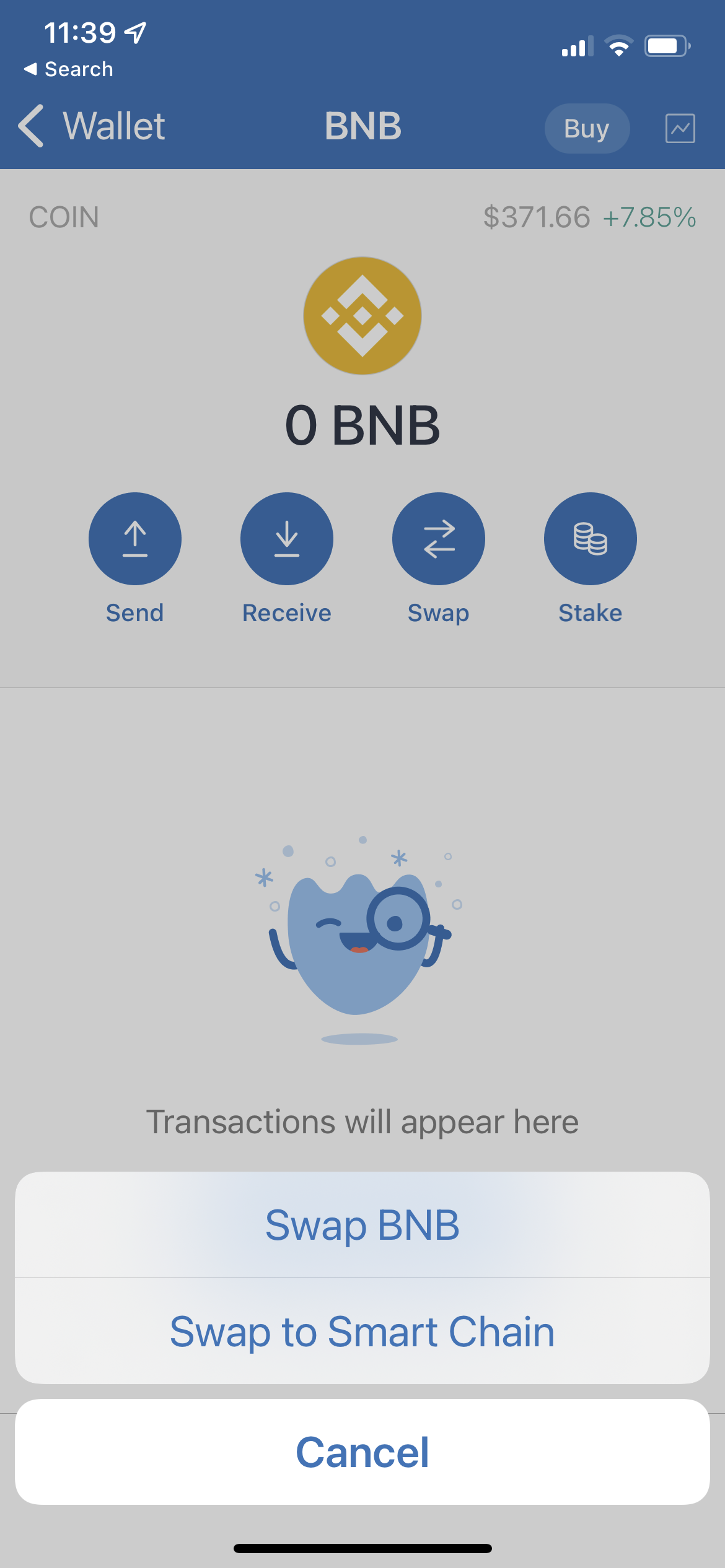Open the price chart icon
This screenshot has height=1568, width=725.
pyautogui.click(x=680, y=128)
